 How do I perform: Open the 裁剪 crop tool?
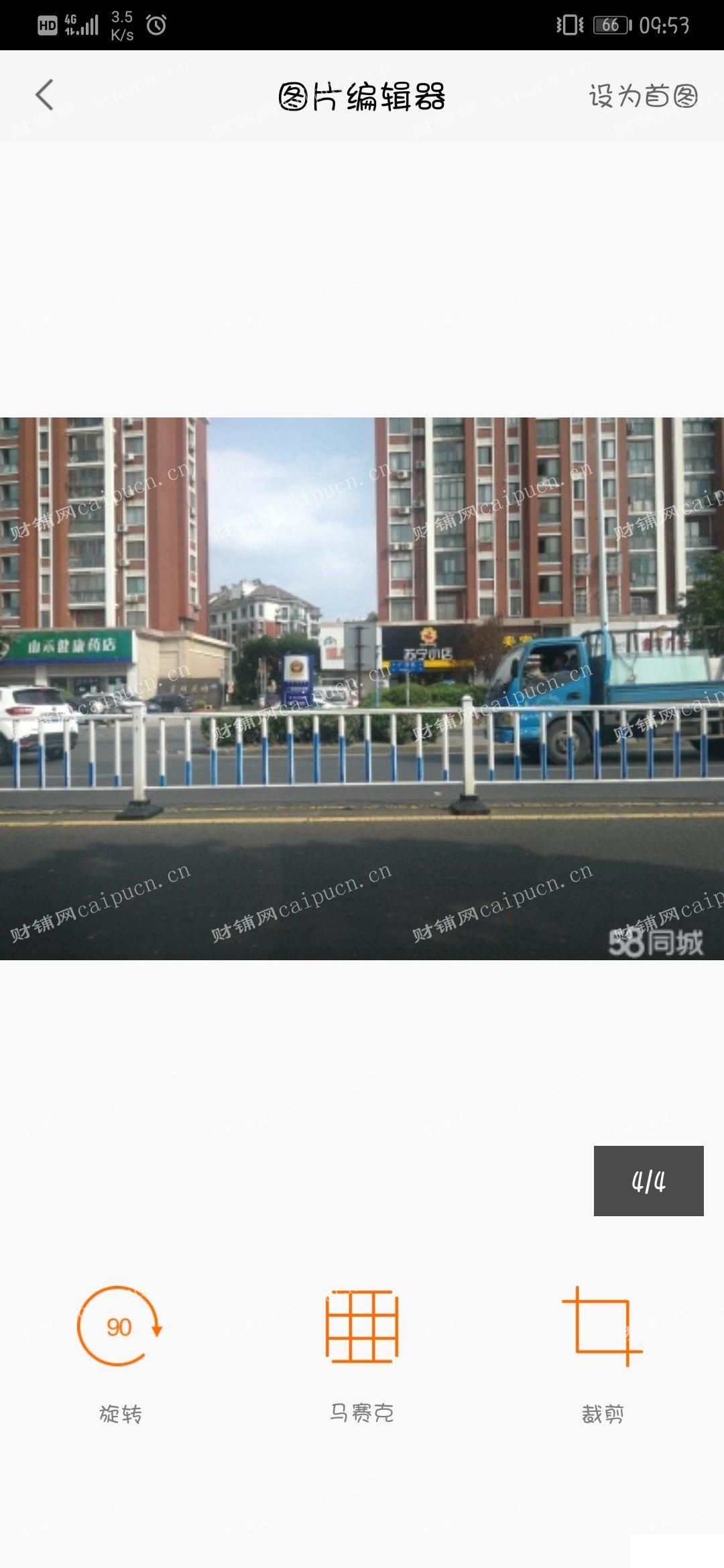(x=603, y=1354)
